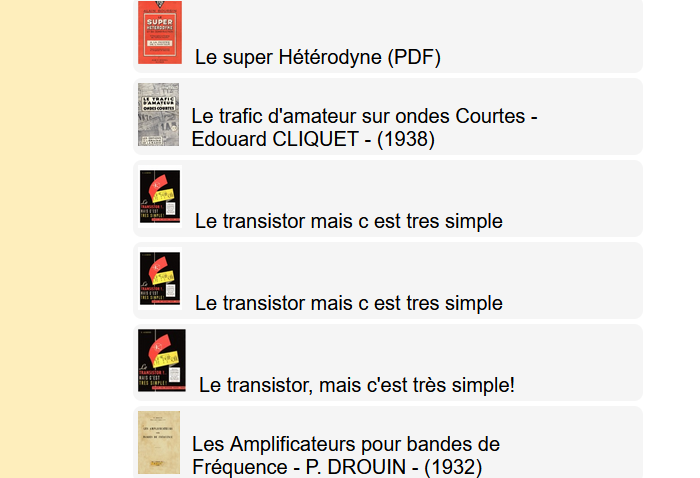Open Le super Hétérodyne (PDF)
Viewport: 700px width, 478px height.
click(x=317, y=58)
